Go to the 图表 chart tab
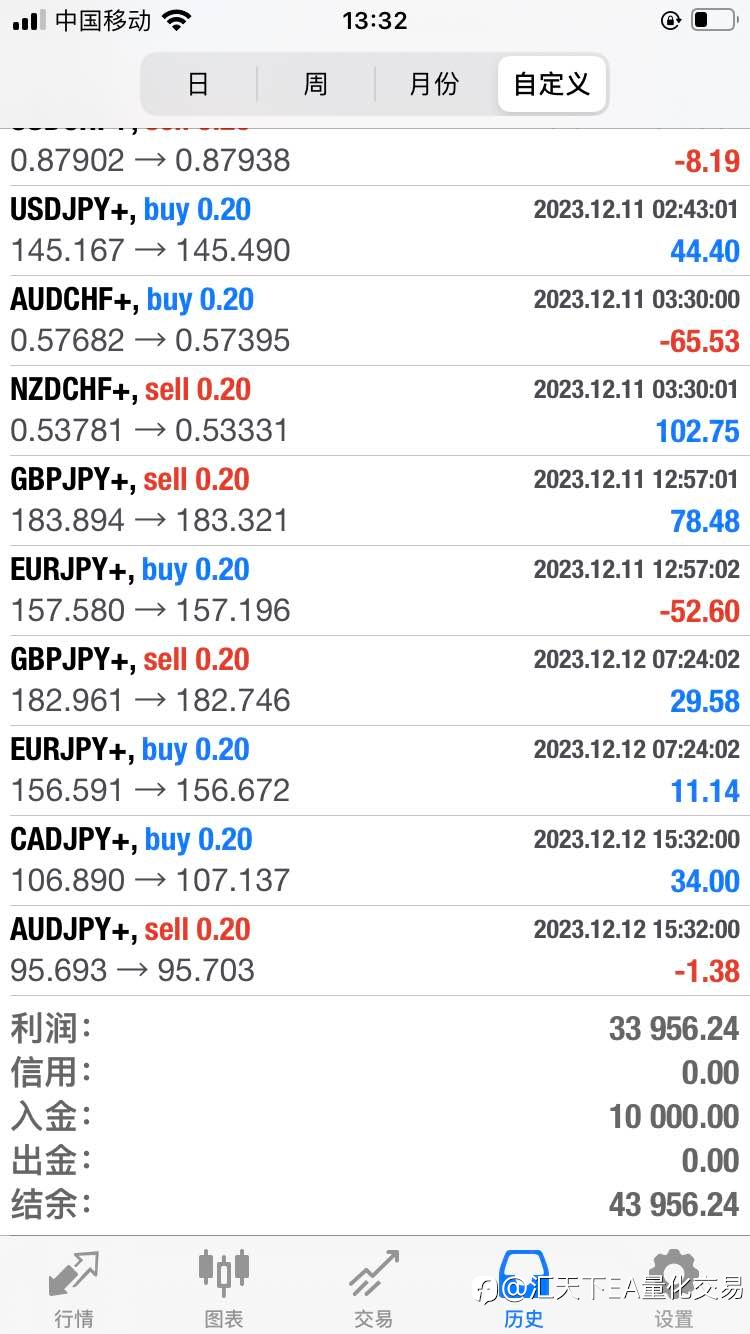This screenshot has width=750, height=1334. pos(224,1288)
